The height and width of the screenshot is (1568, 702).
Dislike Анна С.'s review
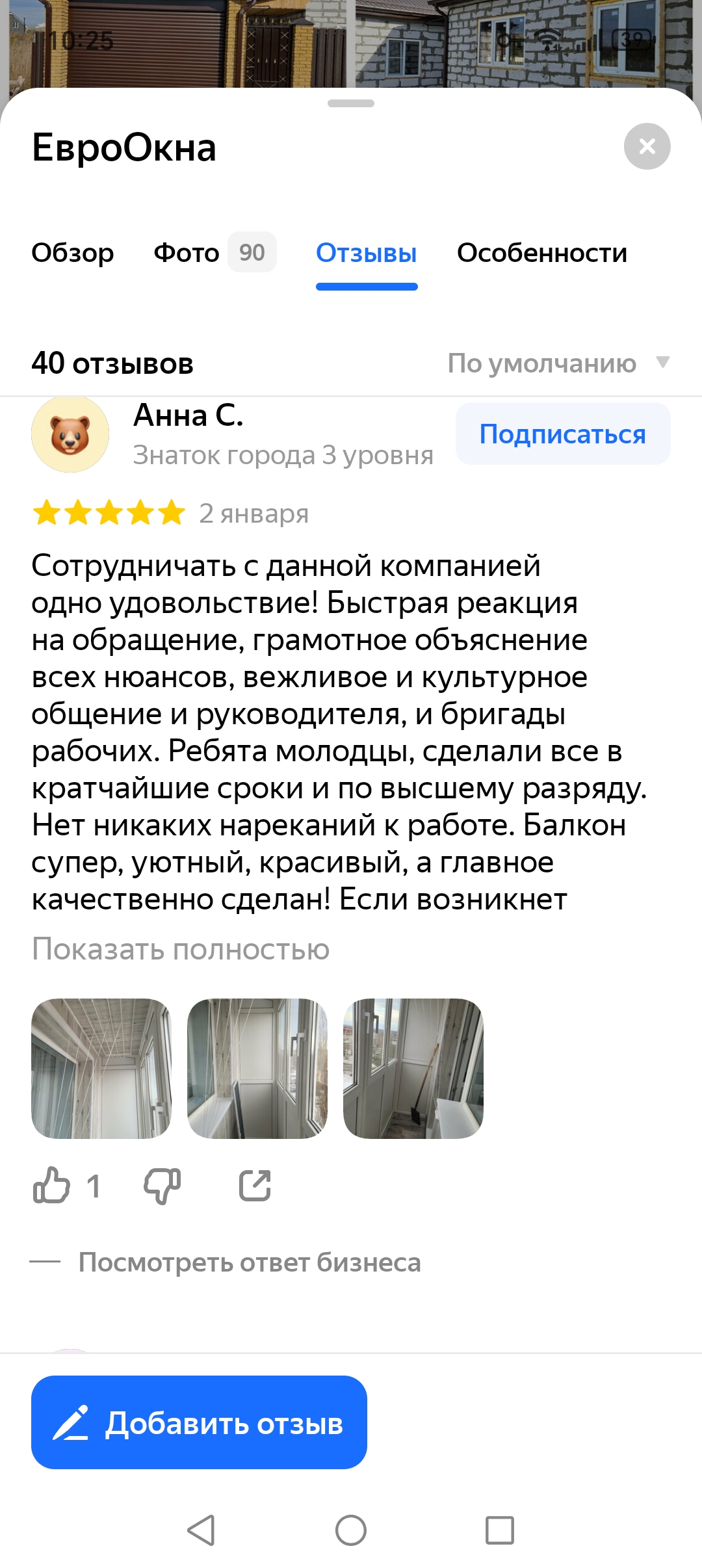(x=162, y=1186)
